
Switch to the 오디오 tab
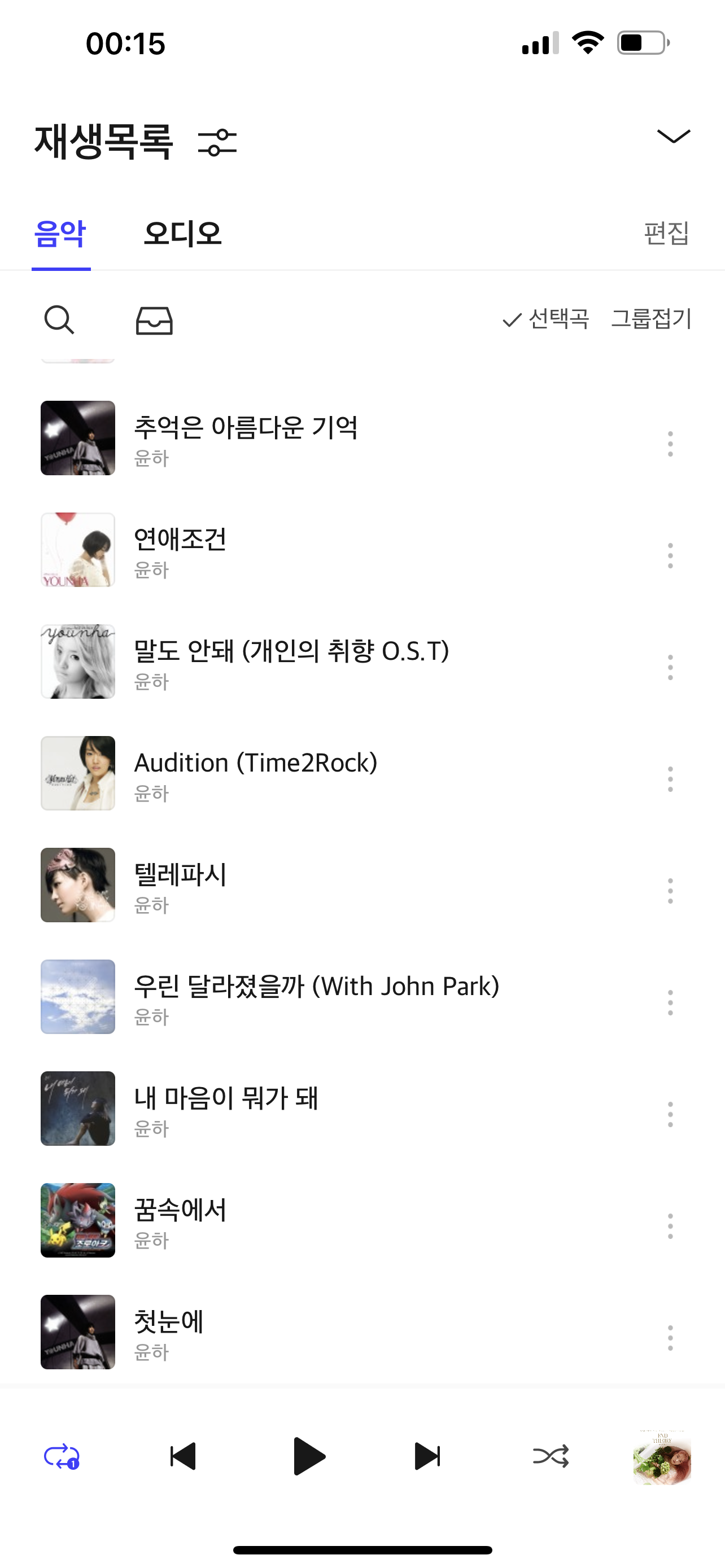(x=182, y=234)
